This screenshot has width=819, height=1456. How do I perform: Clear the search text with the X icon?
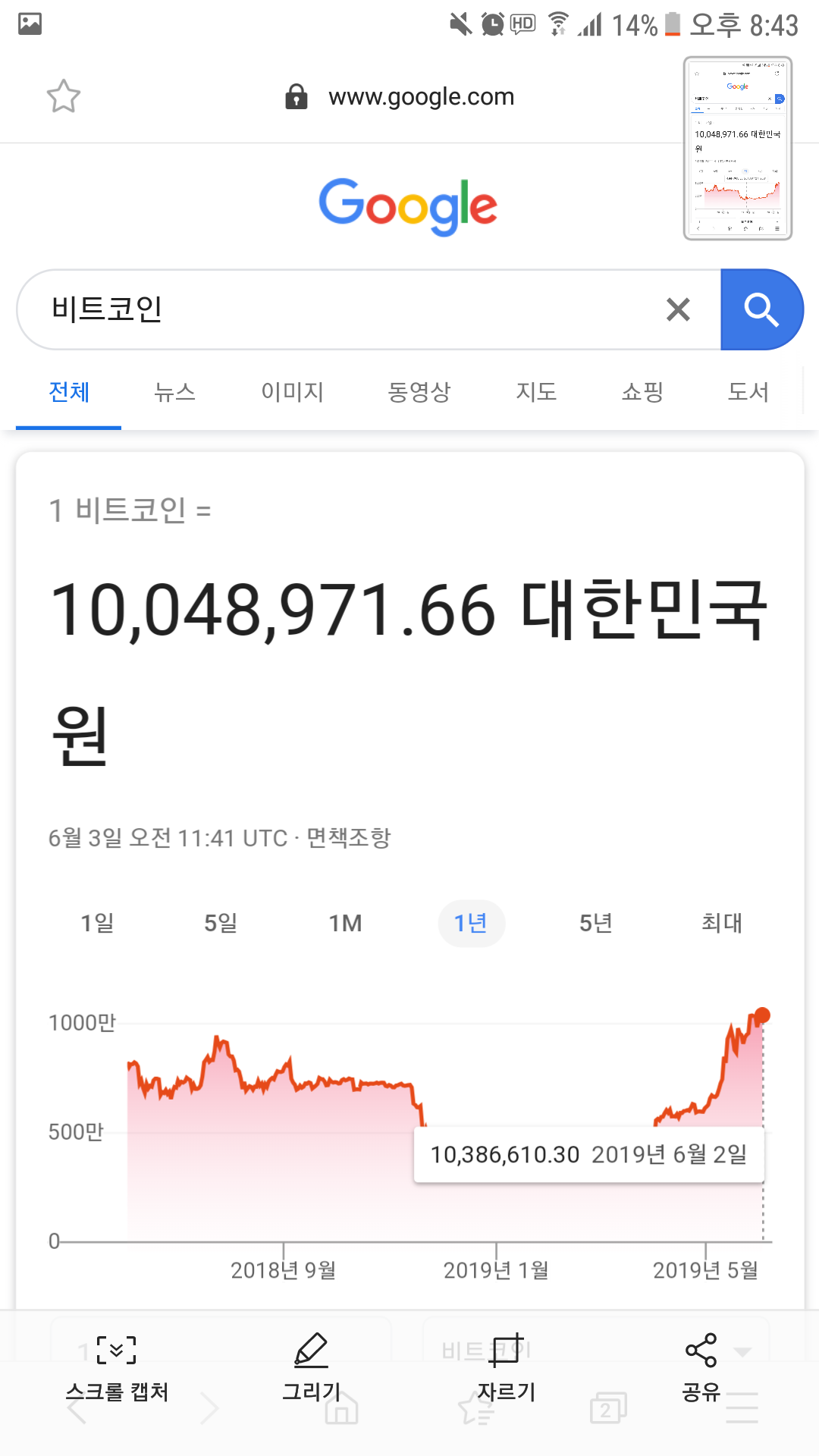tap(677, 309)
